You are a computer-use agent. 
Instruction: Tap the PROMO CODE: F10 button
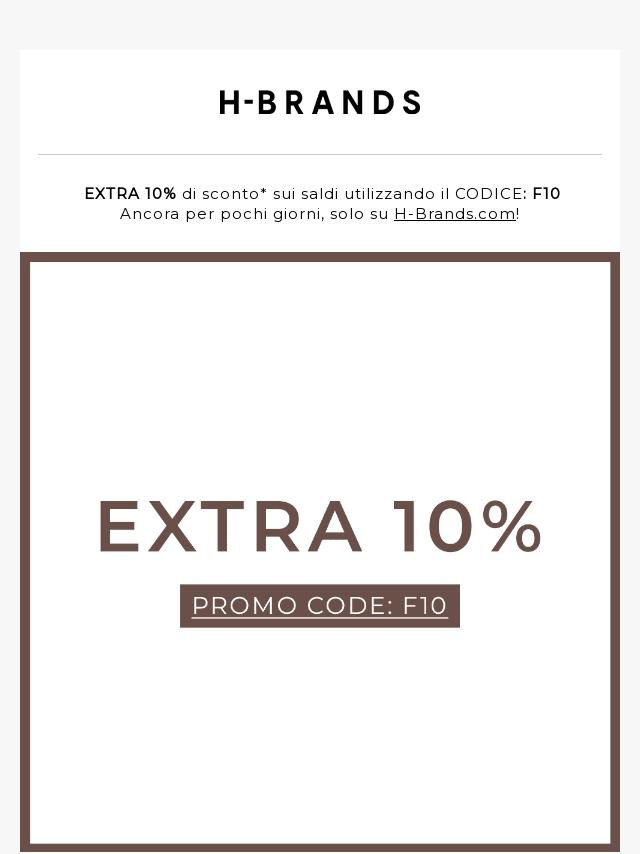tap(320, 606)
